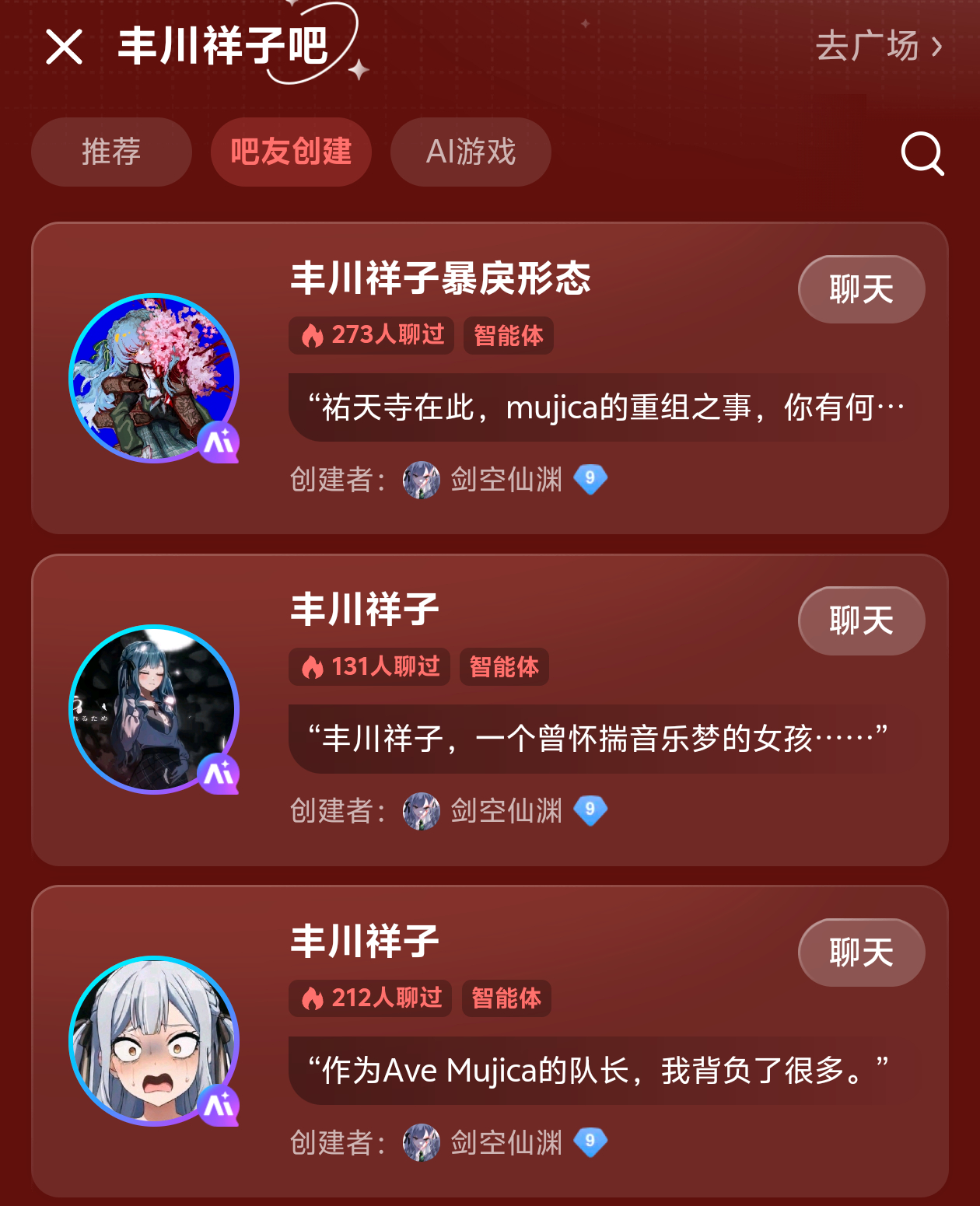
Task: Open avatar of 131人聊过 丰川祥子
Action: point(154,709)
